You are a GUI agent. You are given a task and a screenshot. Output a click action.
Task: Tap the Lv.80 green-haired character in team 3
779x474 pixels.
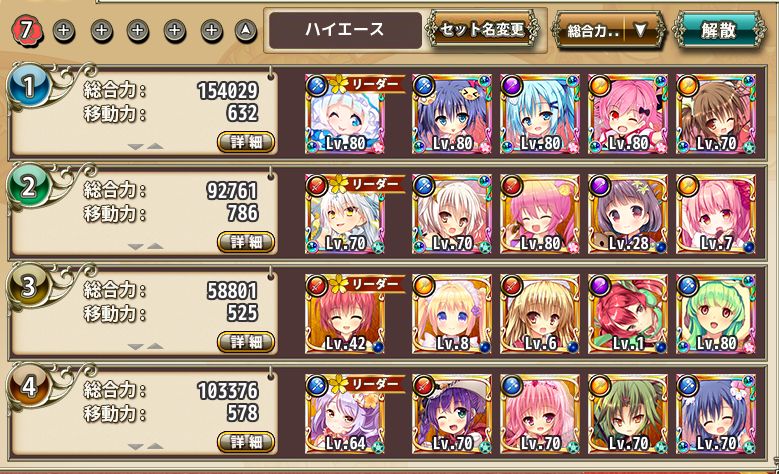point(716,314)
